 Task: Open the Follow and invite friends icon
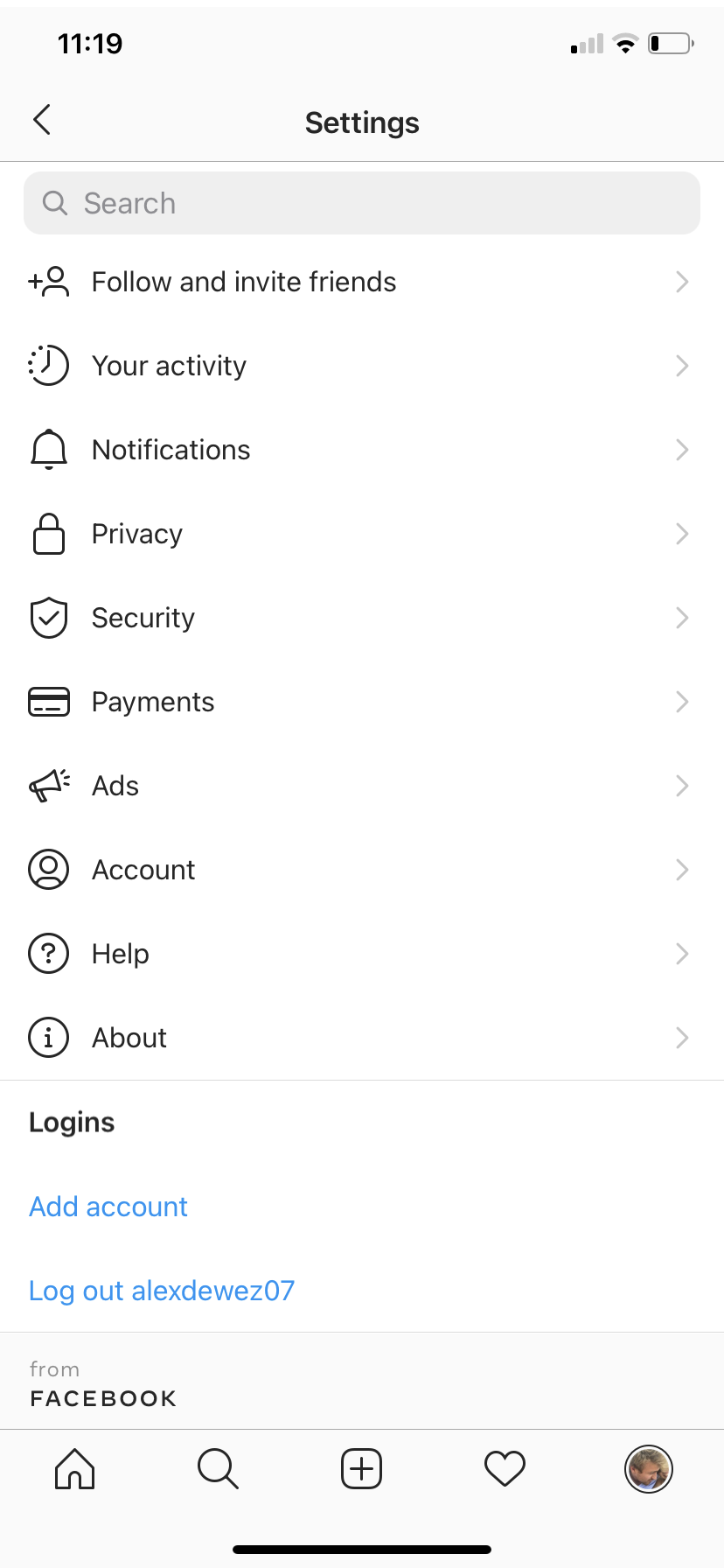[49, 281]
